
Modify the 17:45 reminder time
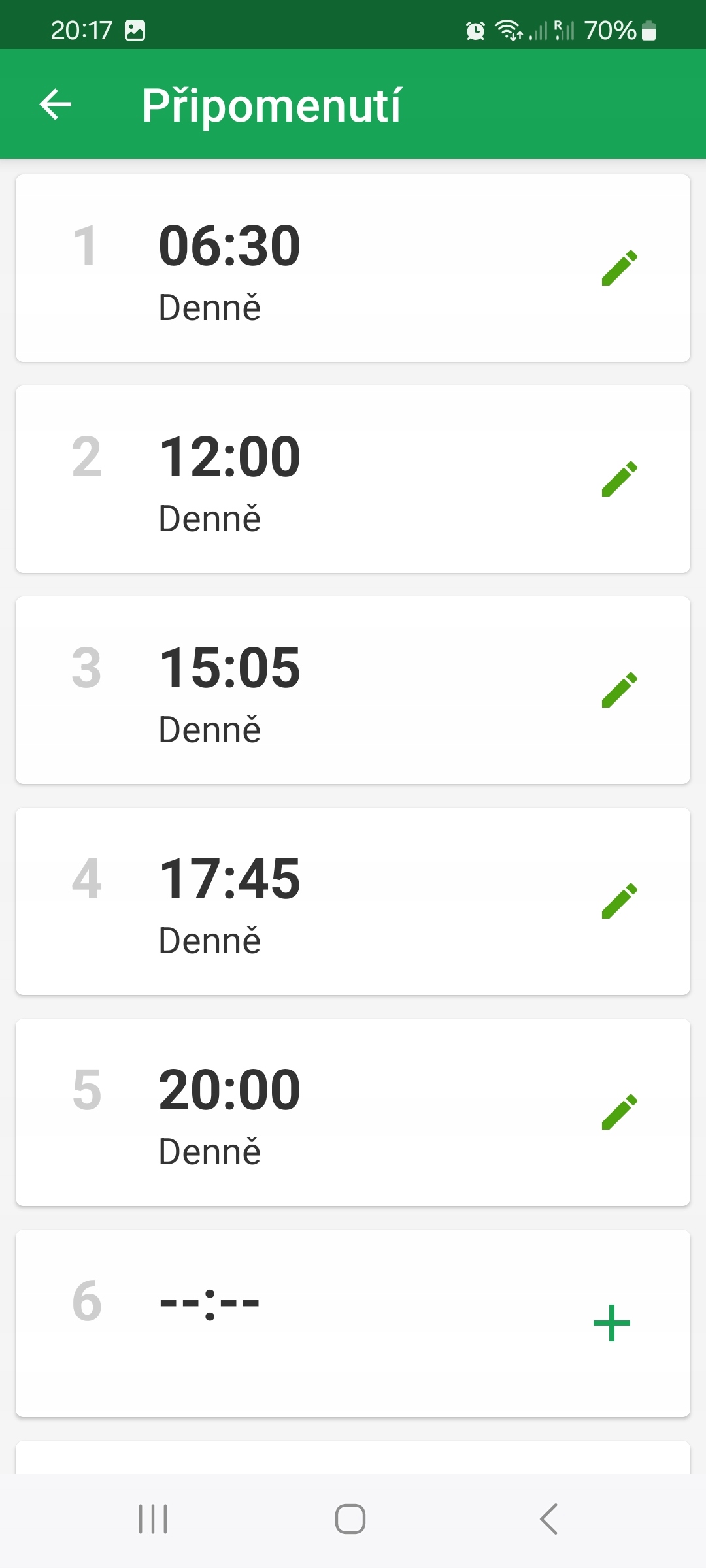click(619, 901)
